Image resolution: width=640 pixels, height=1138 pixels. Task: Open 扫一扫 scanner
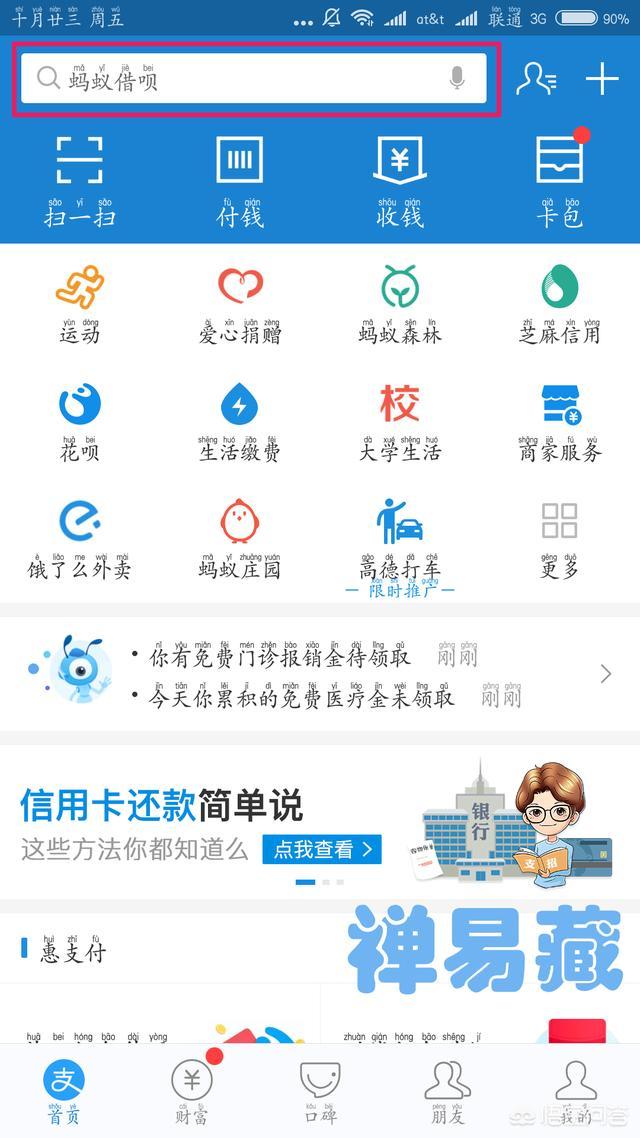pyautogui.click(x=80, y=181)
